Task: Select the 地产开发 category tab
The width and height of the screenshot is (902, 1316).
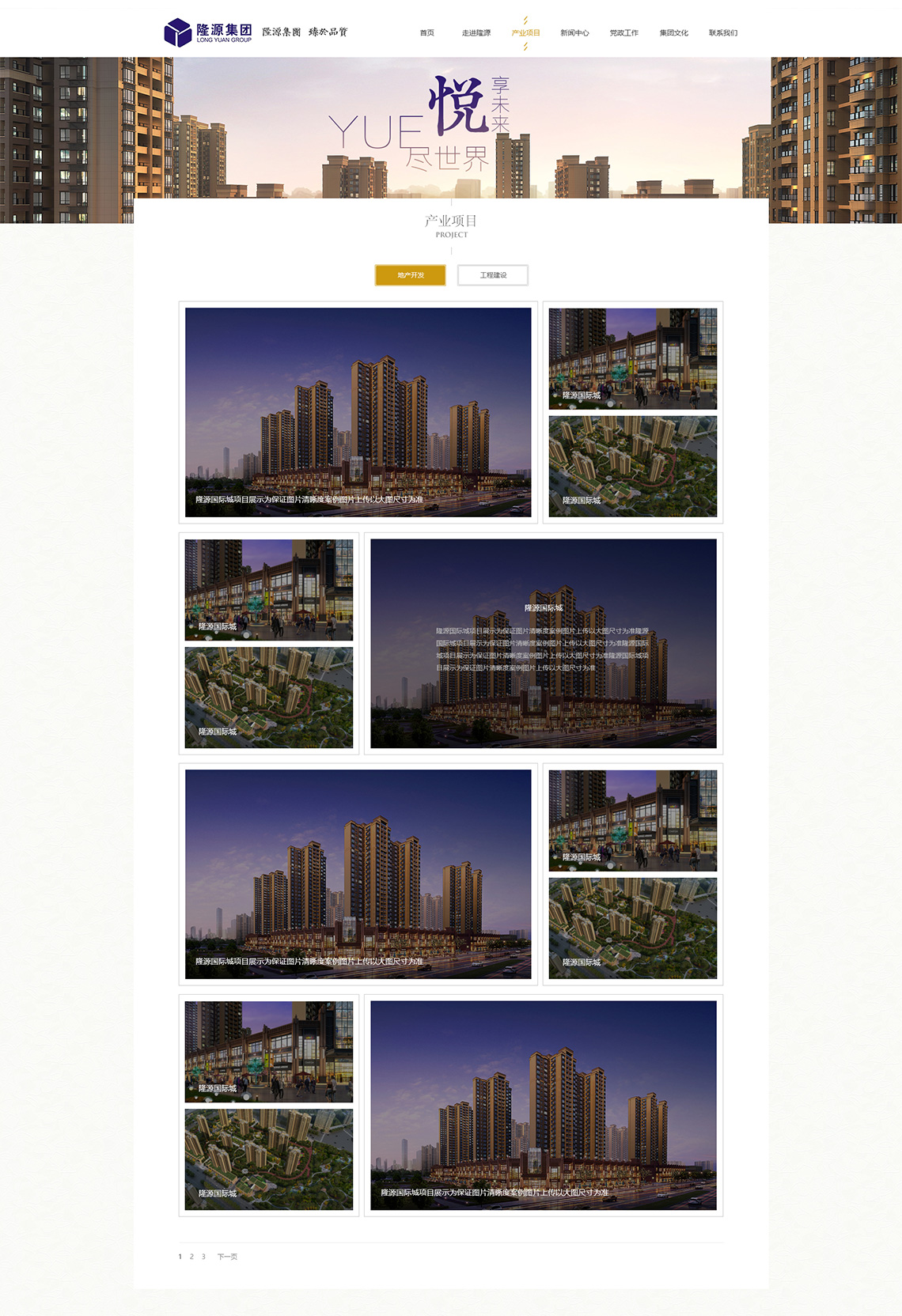Action: click(411, 275)
